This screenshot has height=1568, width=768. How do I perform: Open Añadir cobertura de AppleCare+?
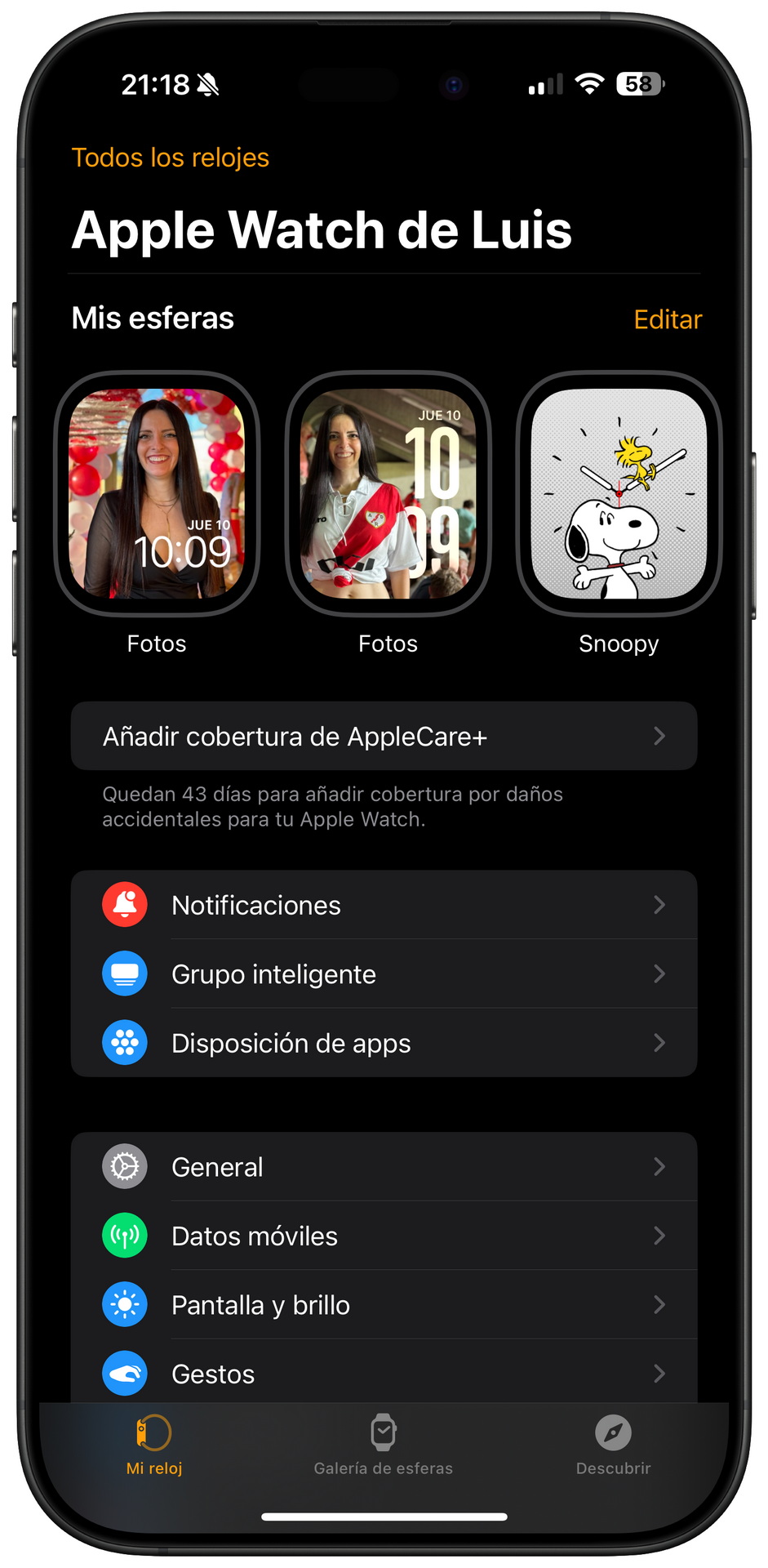tap(384, 736)
